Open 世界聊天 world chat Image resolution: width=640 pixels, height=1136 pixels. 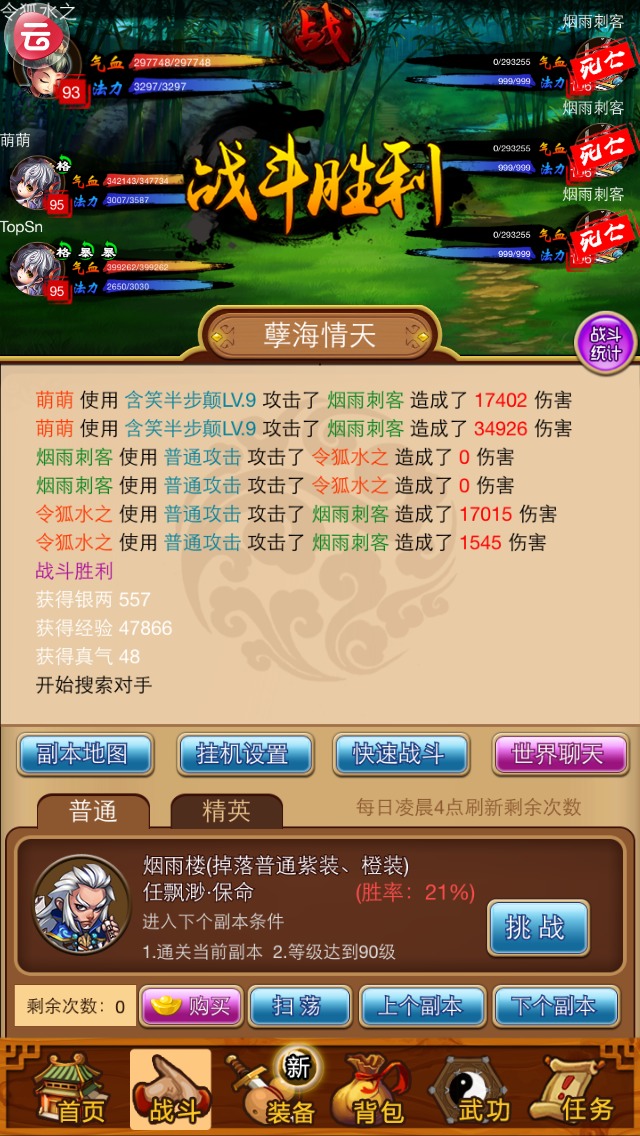559,754
